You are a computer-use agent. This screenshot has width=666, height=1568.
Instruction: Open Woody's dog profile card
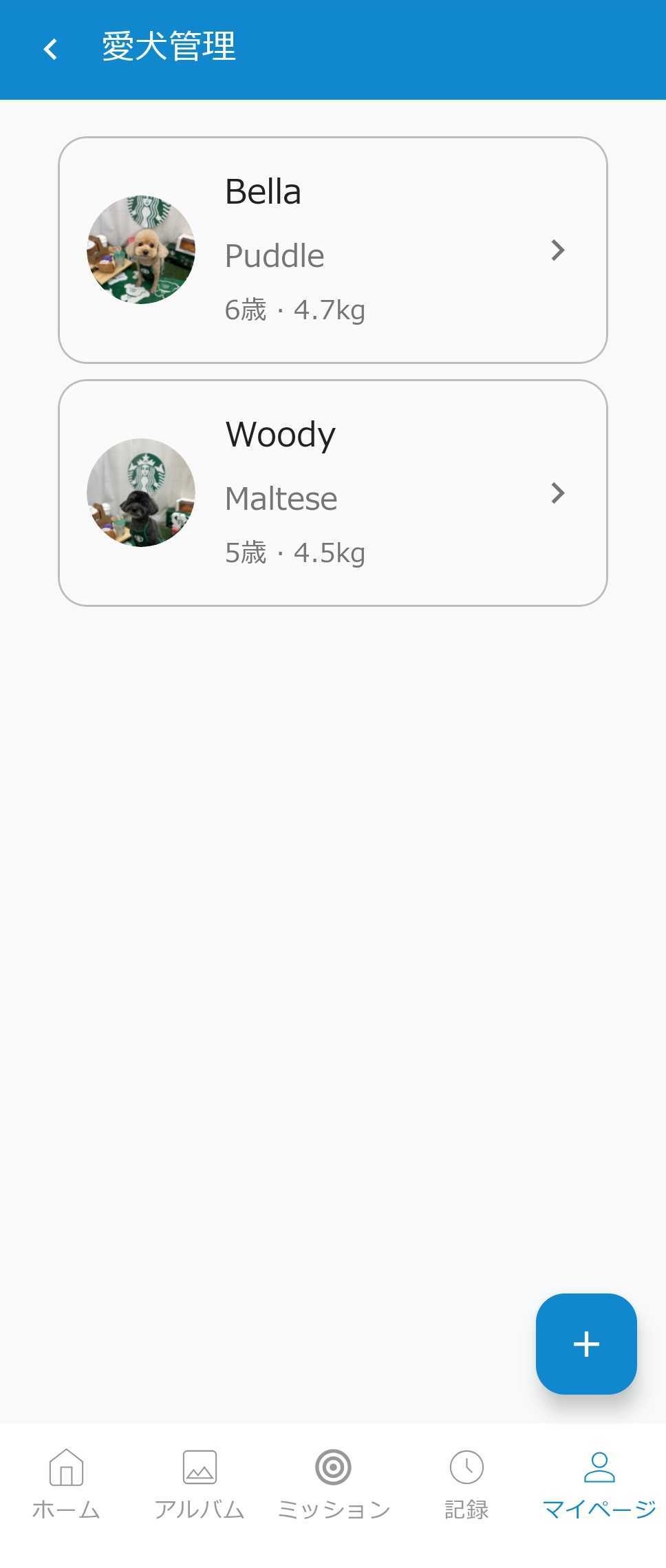tap(333, 493)
